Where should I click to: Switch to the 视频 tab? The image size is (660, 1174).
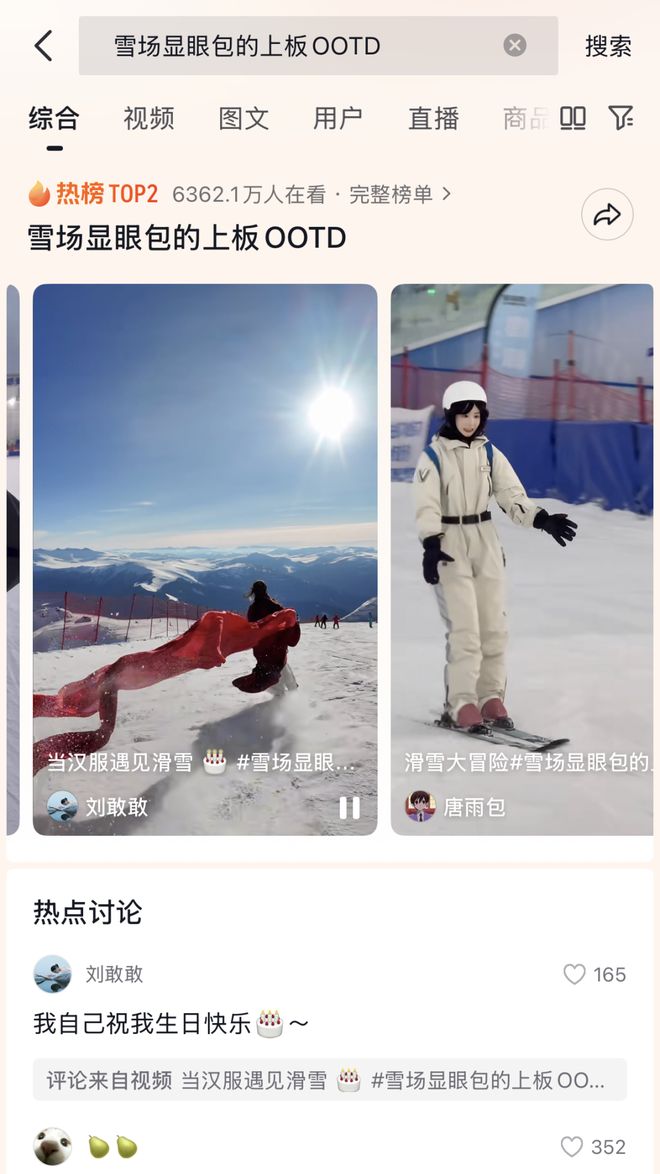point(149,118)
